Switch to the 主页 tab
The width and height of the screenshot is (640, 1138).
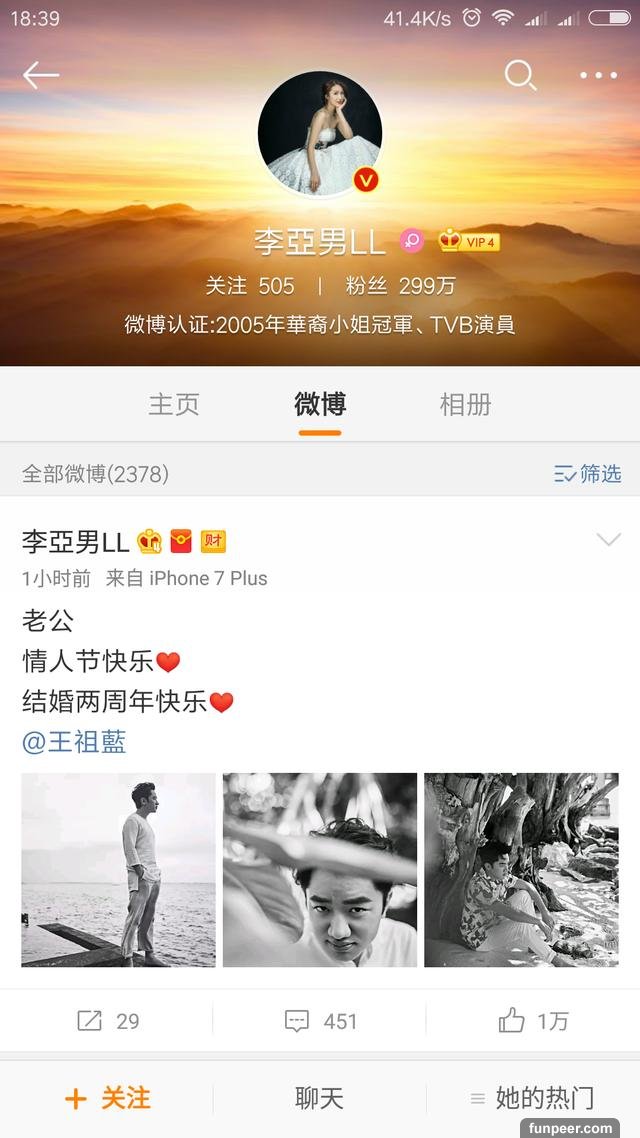coord(174,404)
